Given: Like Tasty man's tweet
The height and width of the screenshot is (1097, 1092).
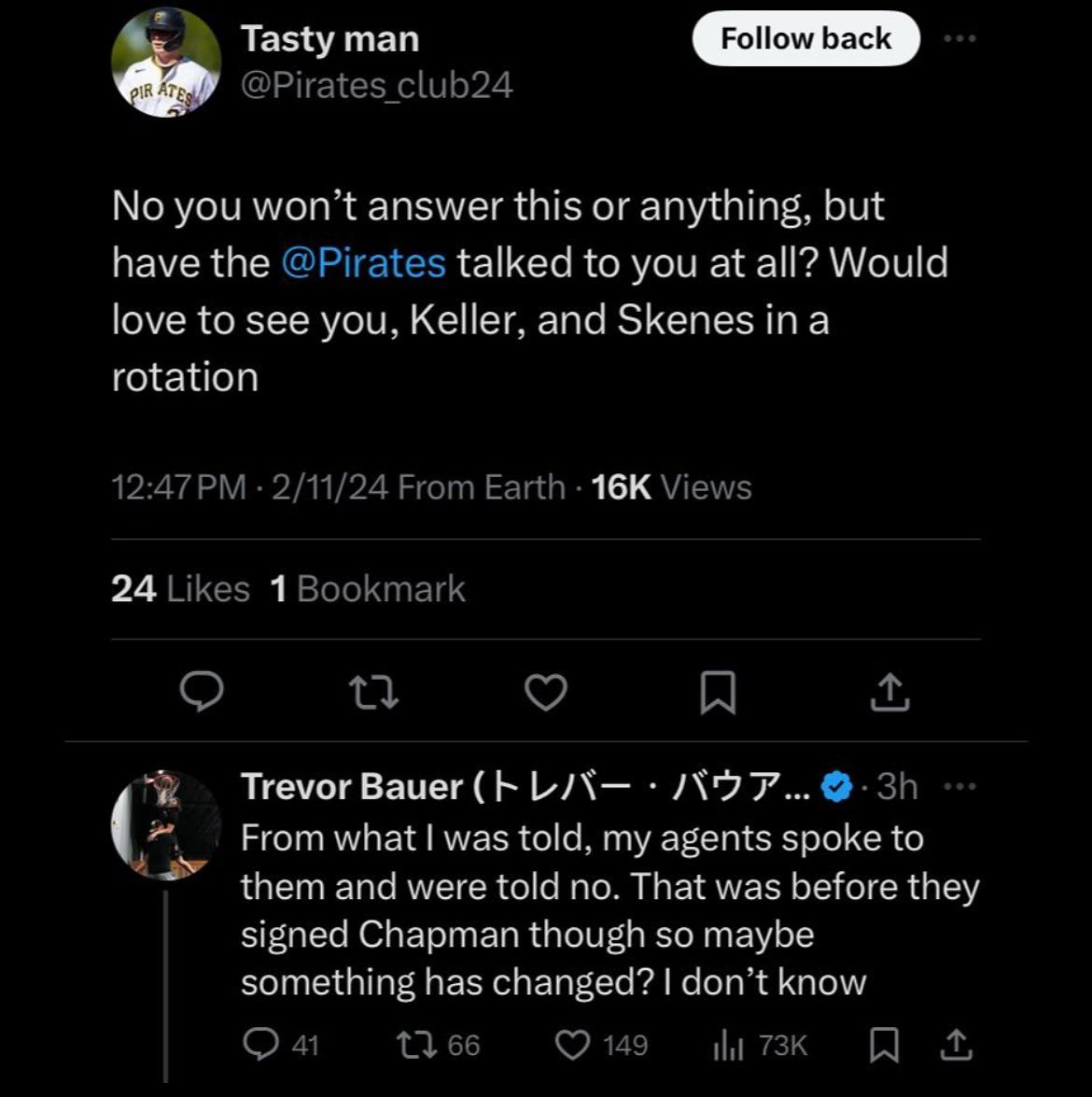Looking at the screenshot, I should [x=546, y=692].
